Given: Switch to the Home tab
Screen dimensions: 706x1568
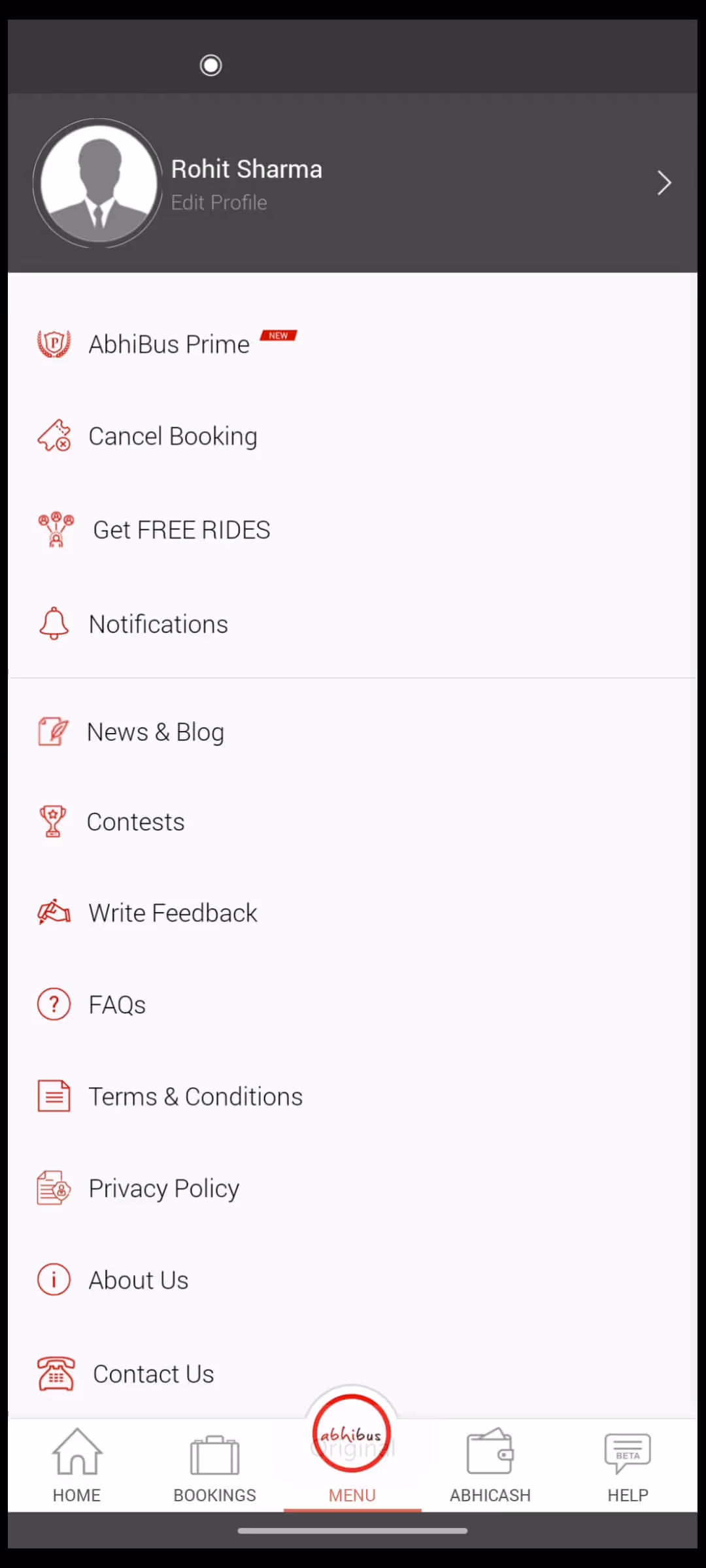Looking at the screenshot, I should point(77,1467).
